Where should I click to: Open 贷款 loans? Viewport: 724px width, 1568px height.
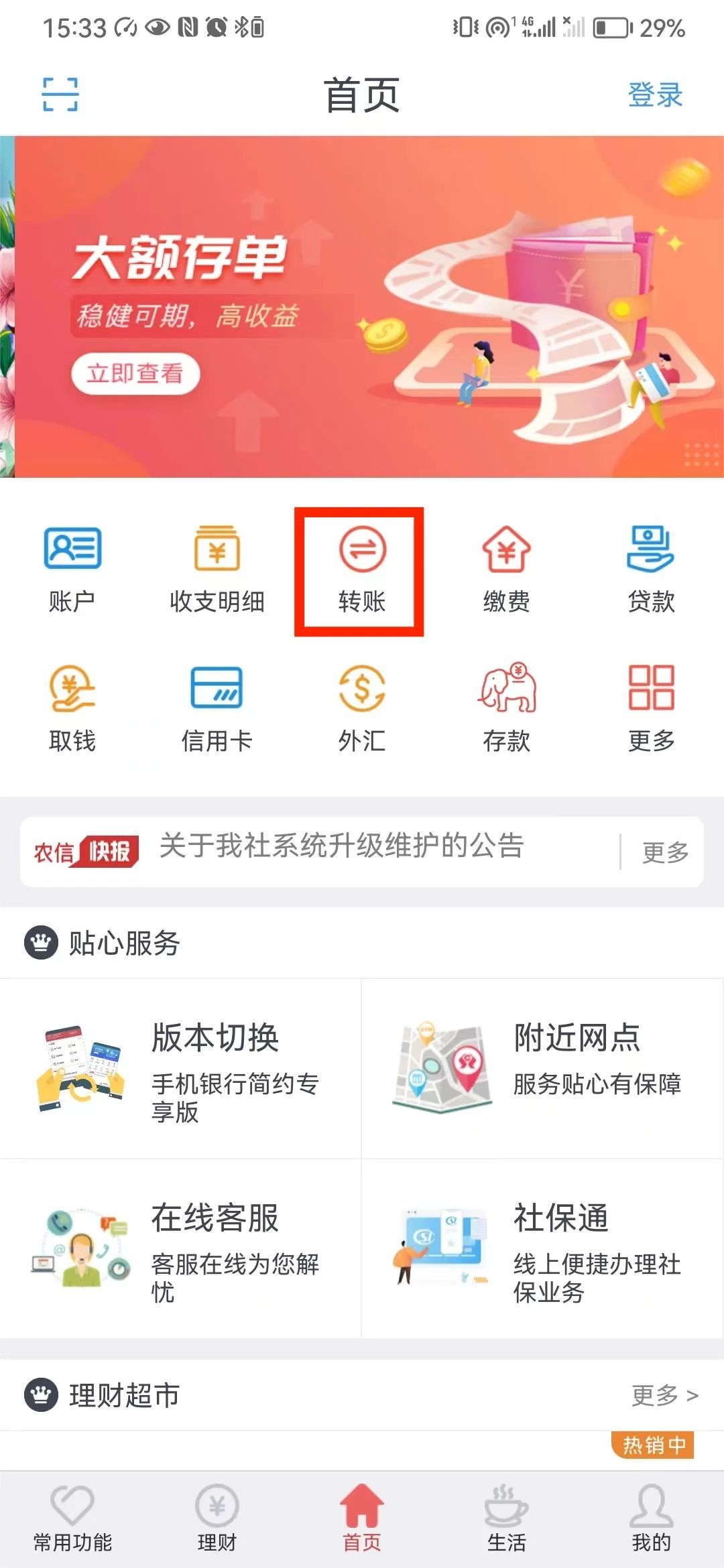651,569
